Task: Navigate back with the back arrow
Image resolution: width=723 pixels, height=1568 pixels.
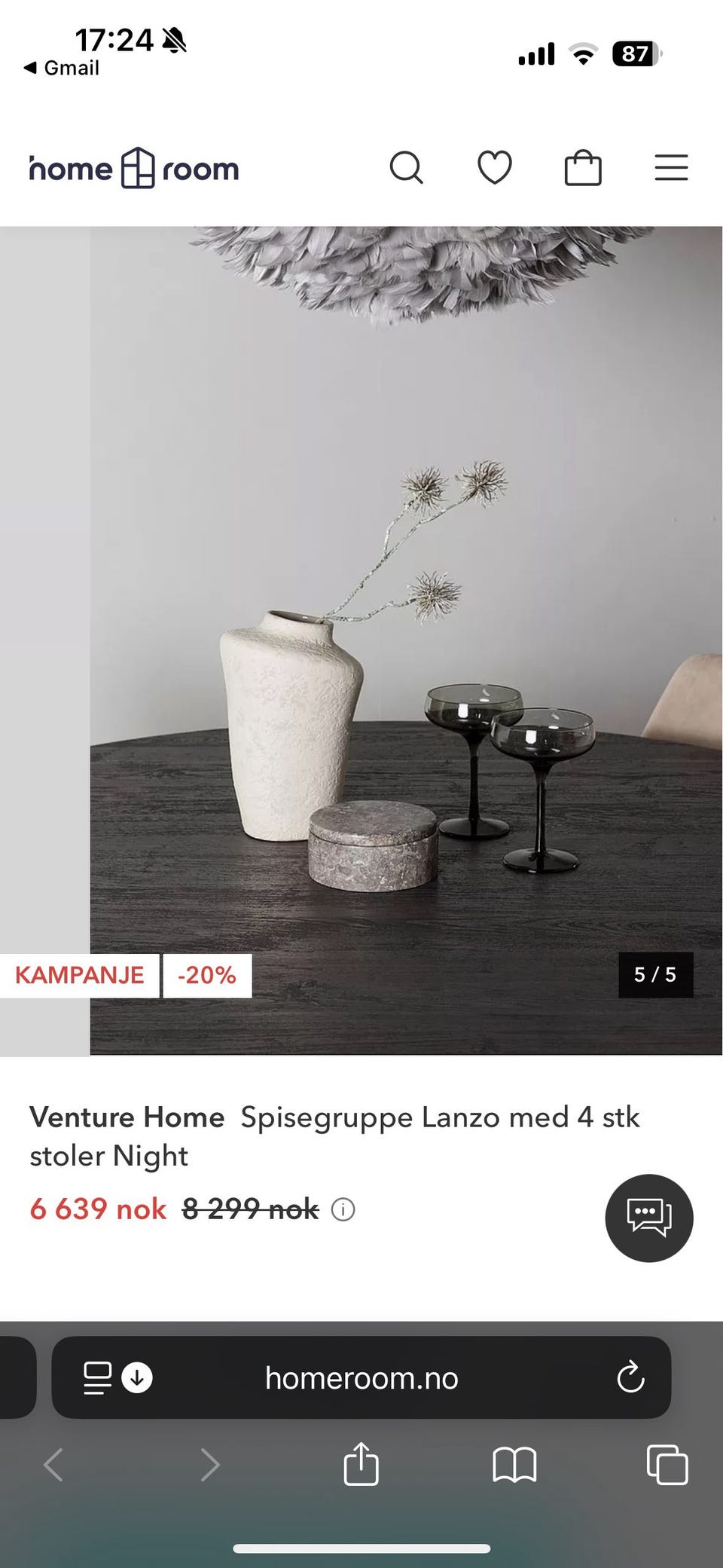Action: coord(53,1464)
